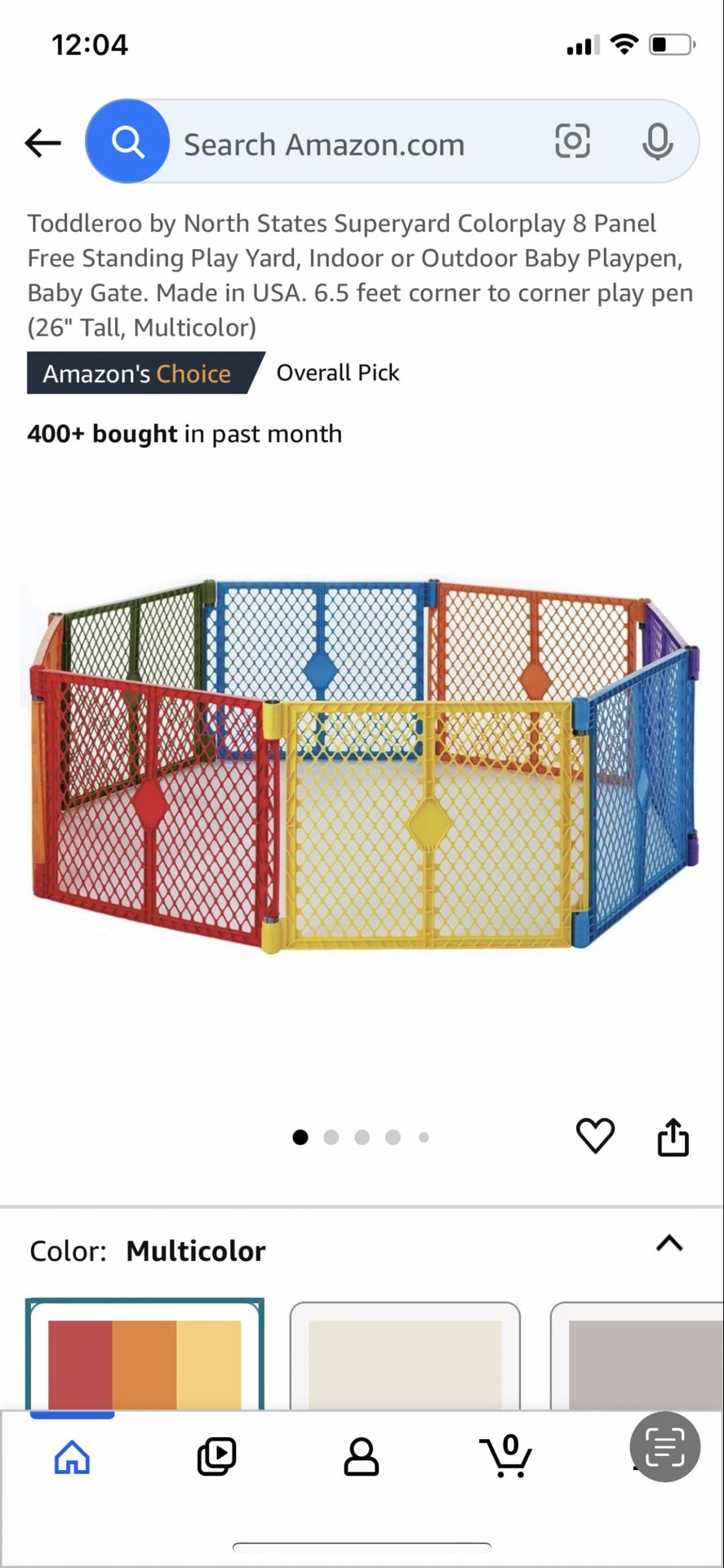This screenshot has width=724, height=1568.
Task: Open camera lens search icon
Action: 572,141
